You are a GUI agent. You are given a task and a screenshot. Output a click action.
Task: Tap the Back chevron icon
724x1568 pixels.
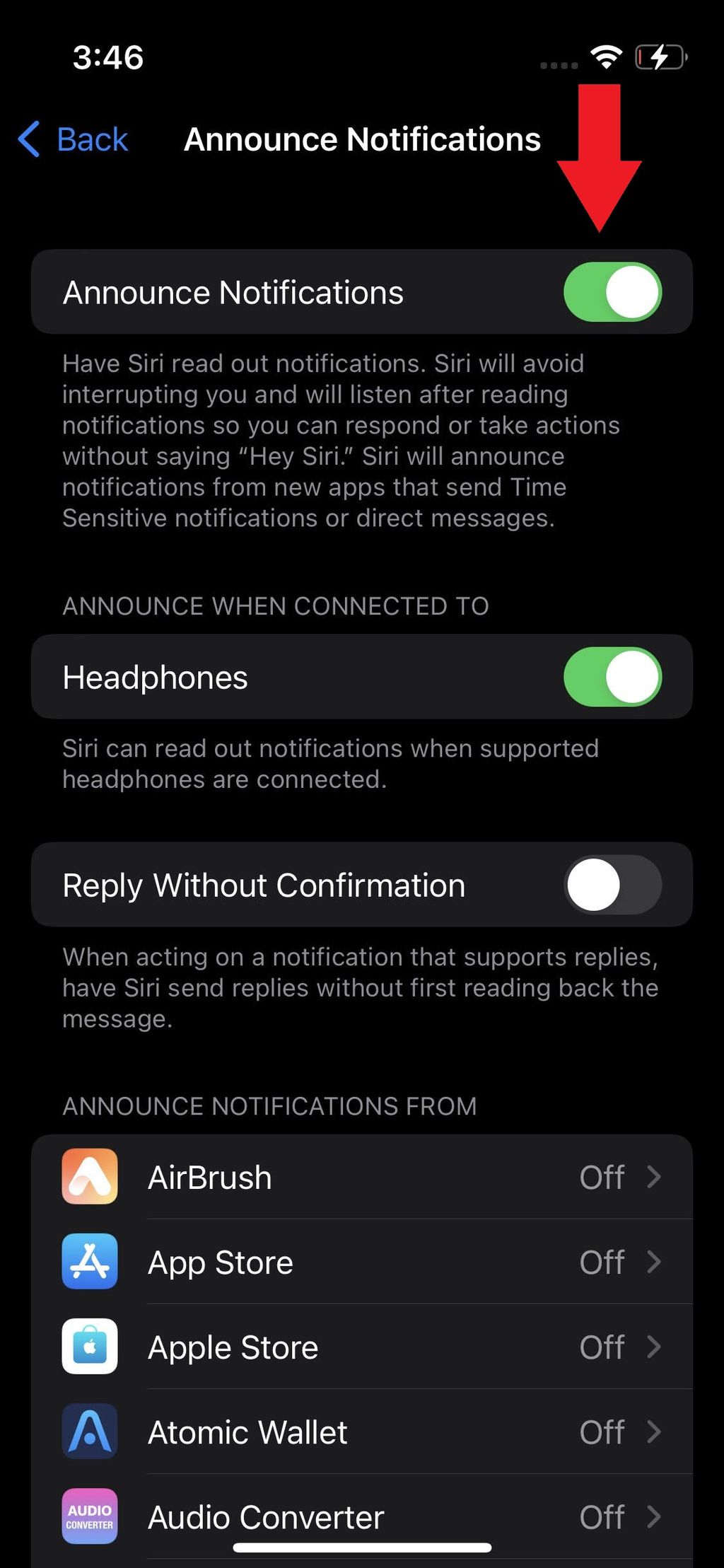[x=28, y=139]
